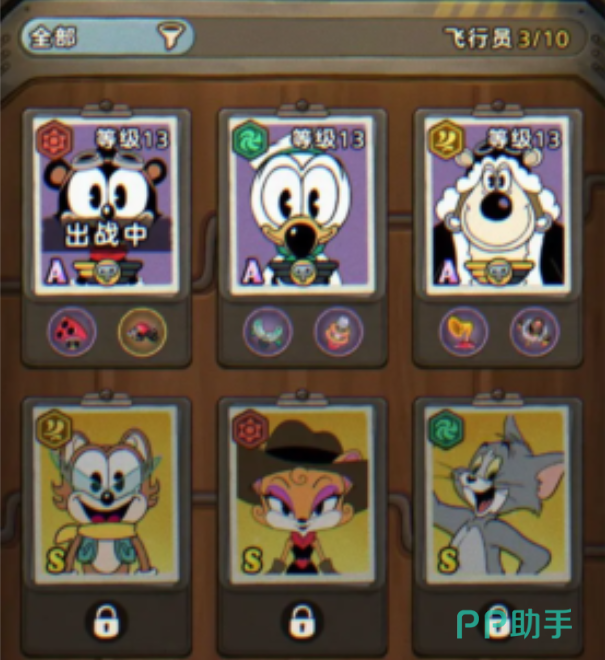Select the panda pilot card marked 出战中

[105, 205]
